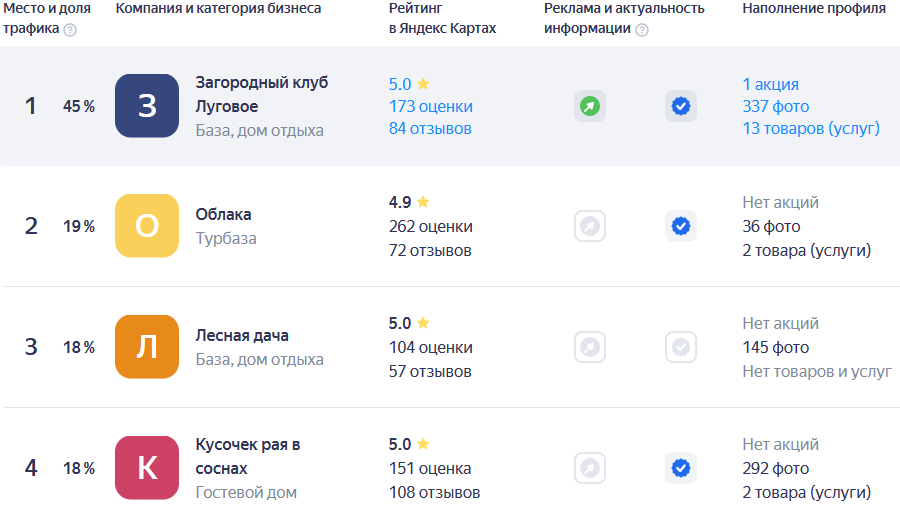
Task: Open the 173 оценки link for Загородный клуб Луговое
Action: click(430, 106)
